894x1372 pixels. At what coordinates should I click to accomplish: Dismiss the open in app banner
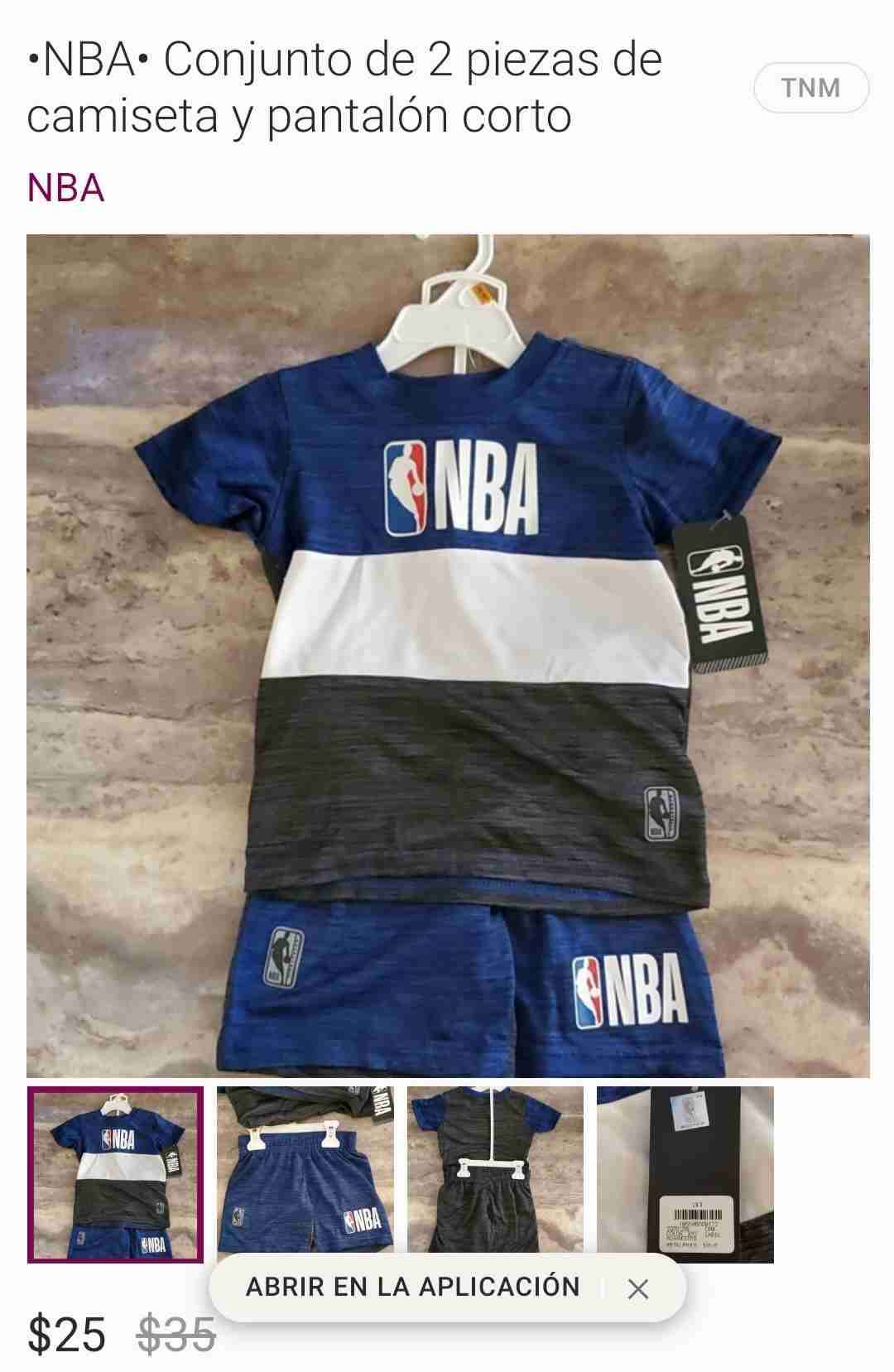point(637,1288)
